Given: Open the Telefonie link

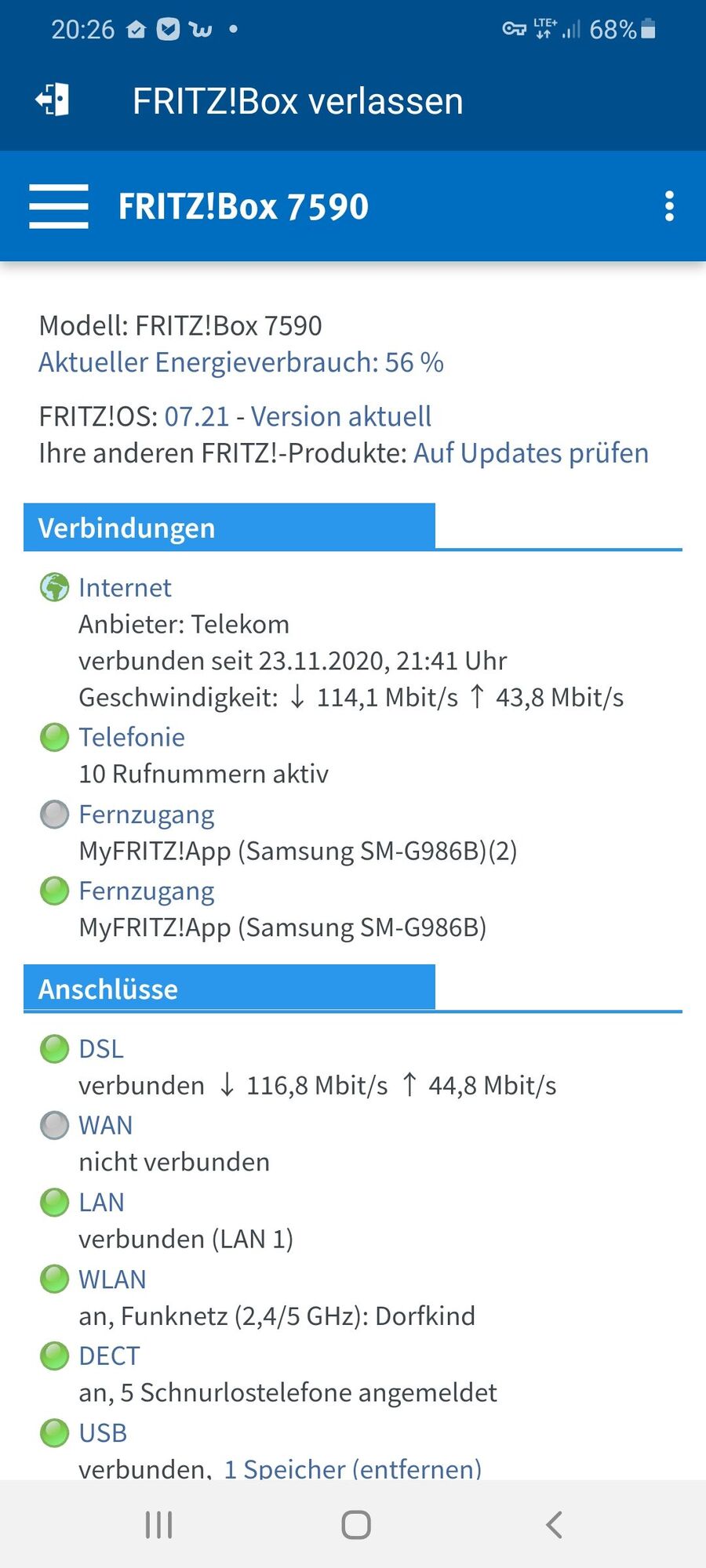Looking at the screenshot, I should (132, 737).
